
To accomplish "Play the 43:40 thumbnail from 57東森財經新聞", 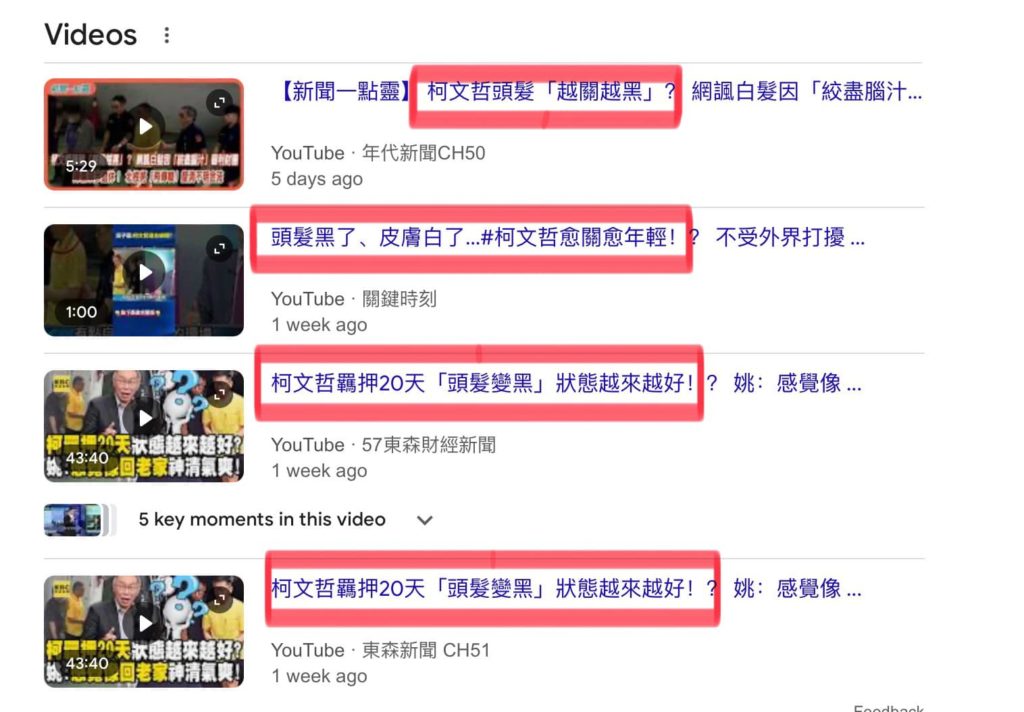I will (144, 425).
